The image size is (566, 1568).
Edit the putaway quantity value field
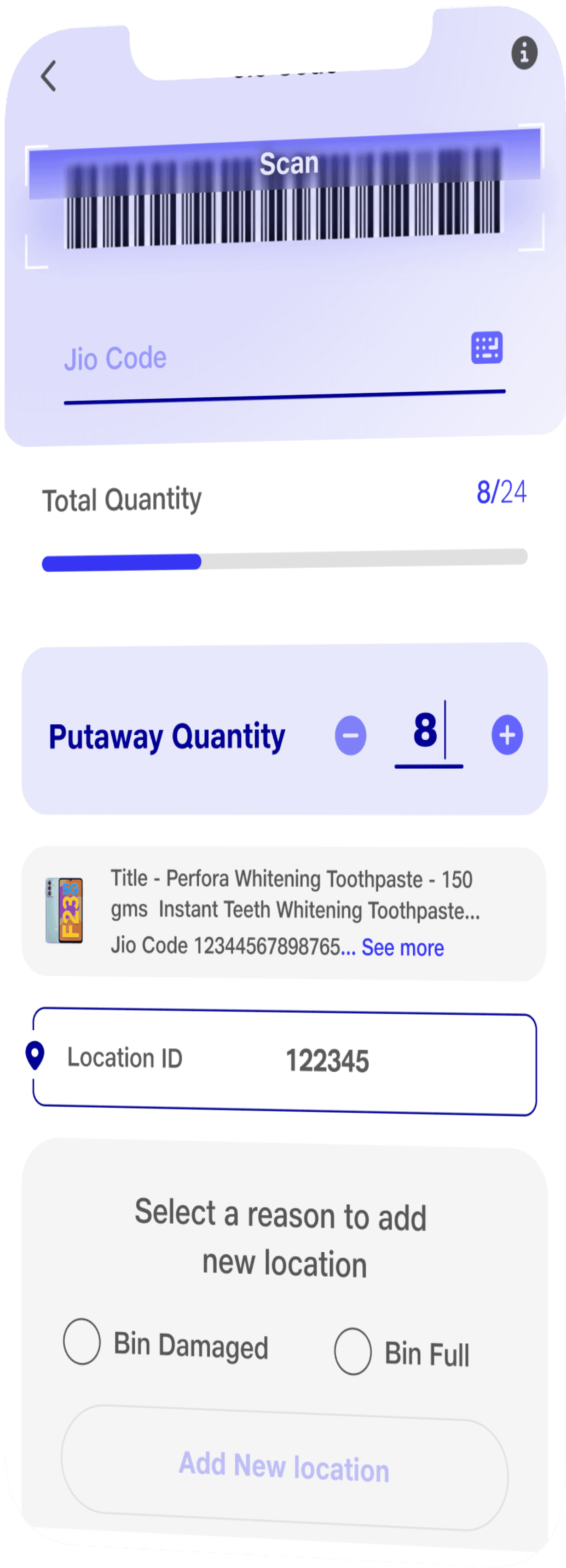coord(428,732)
